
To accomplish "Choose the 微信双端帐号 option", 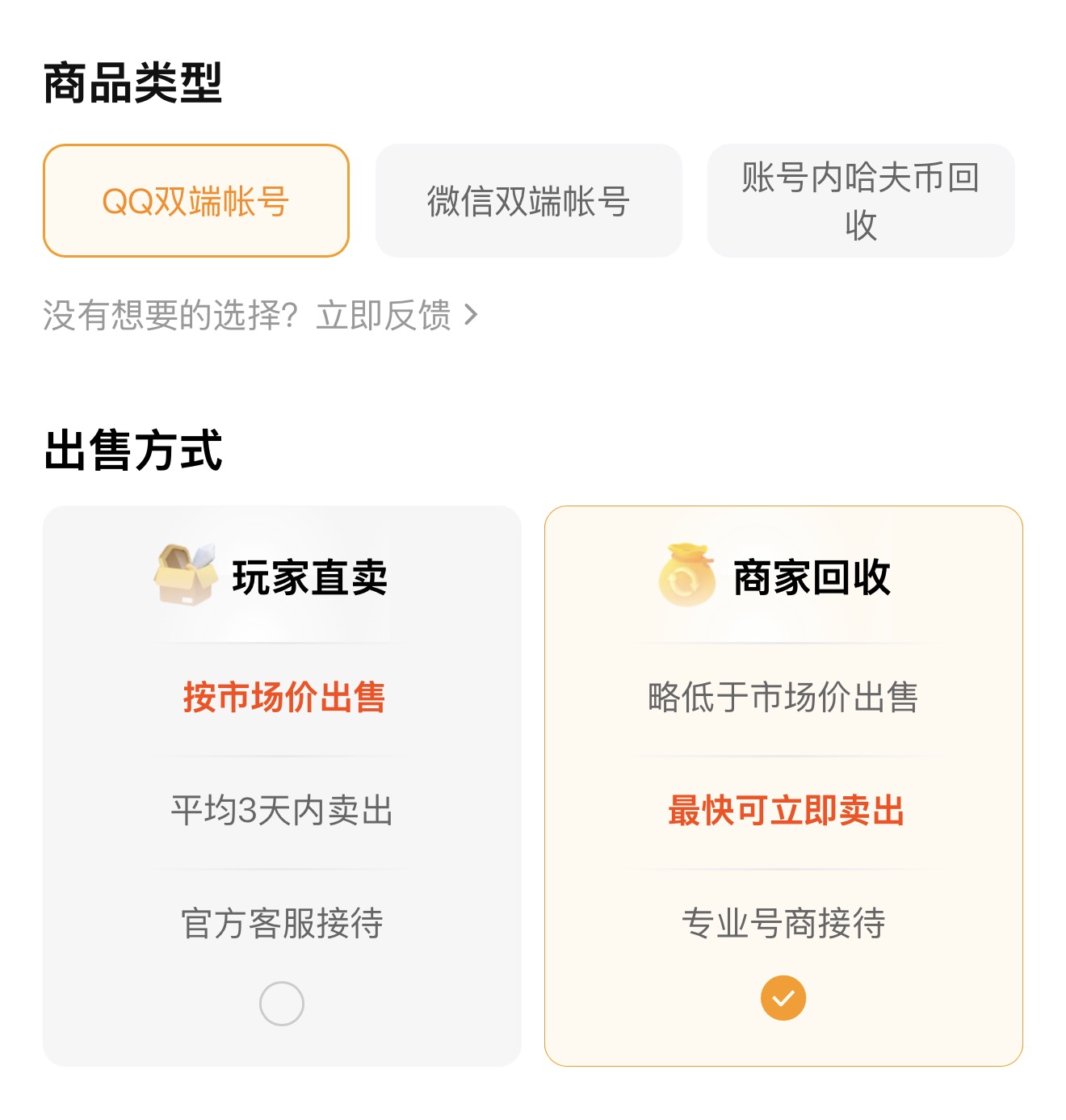I will tap(529, 201).
